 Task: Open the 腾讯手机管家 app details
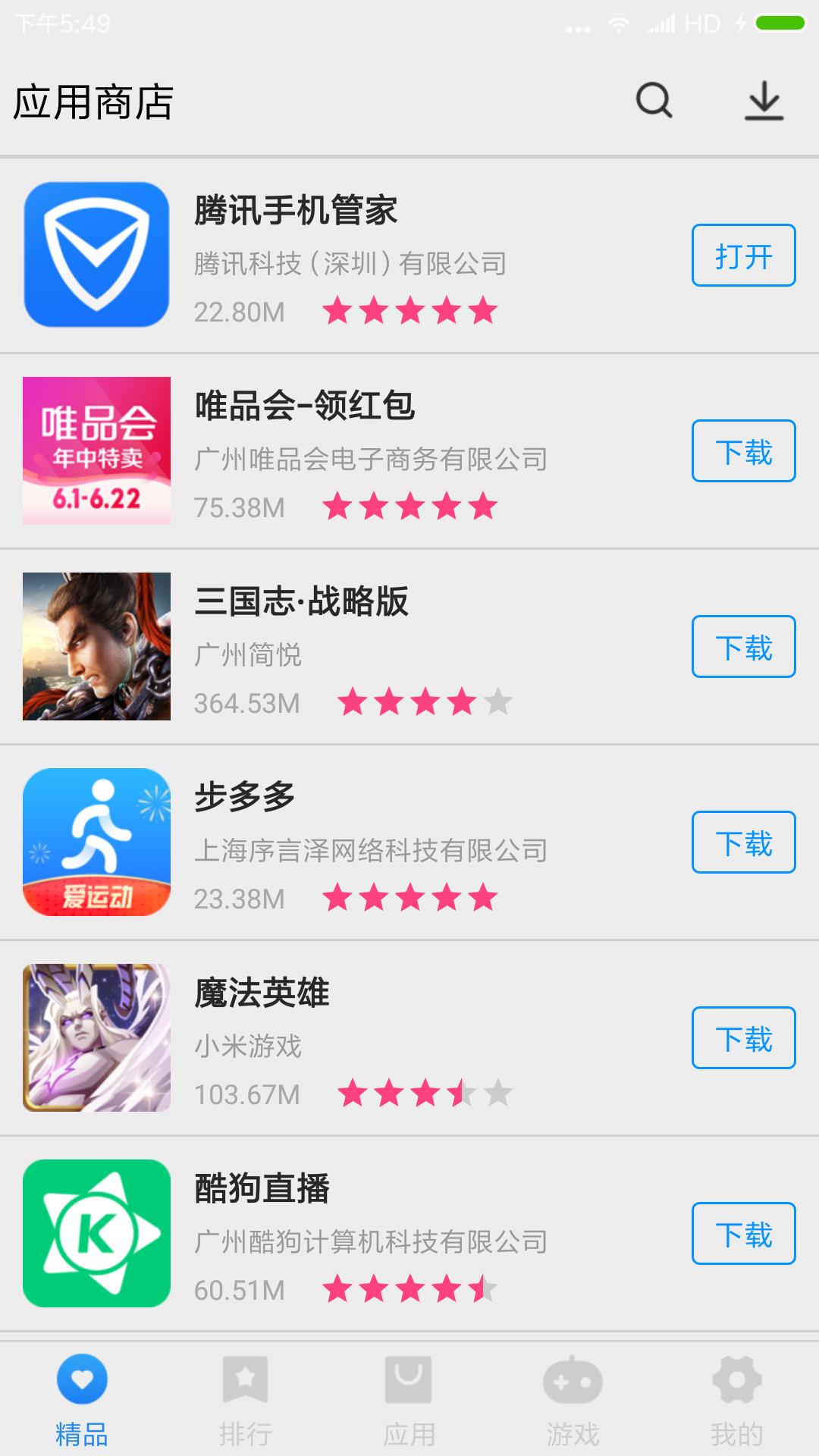pos(296,211)
